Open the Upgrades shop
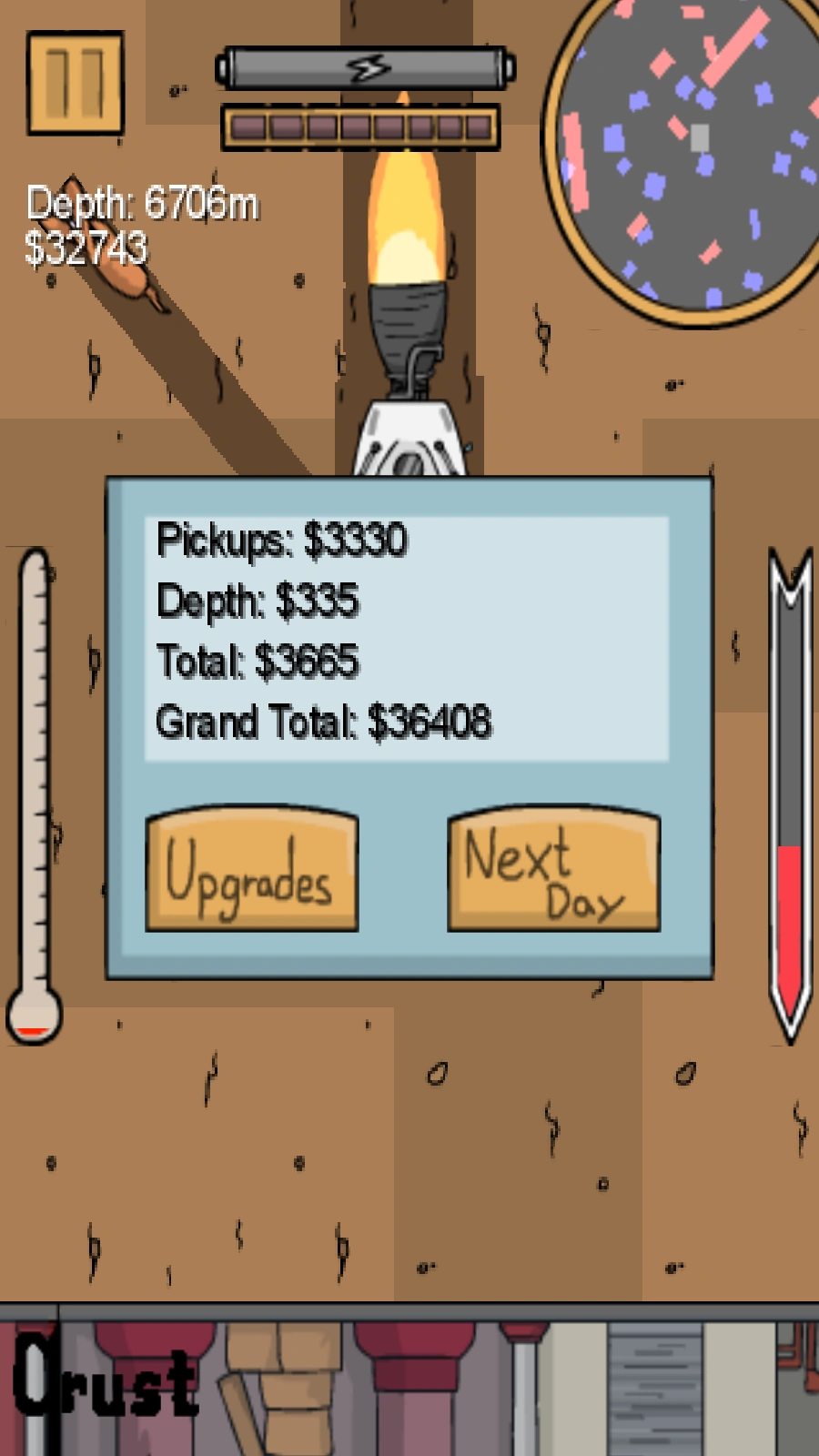 click(252, 871)
